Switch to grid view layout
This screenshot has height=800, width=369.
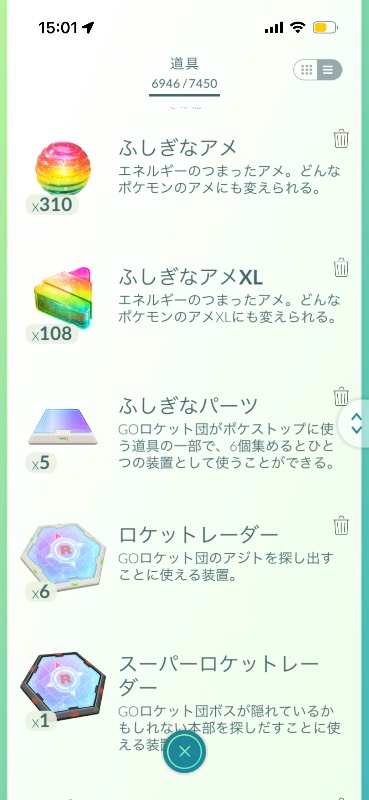307,70
